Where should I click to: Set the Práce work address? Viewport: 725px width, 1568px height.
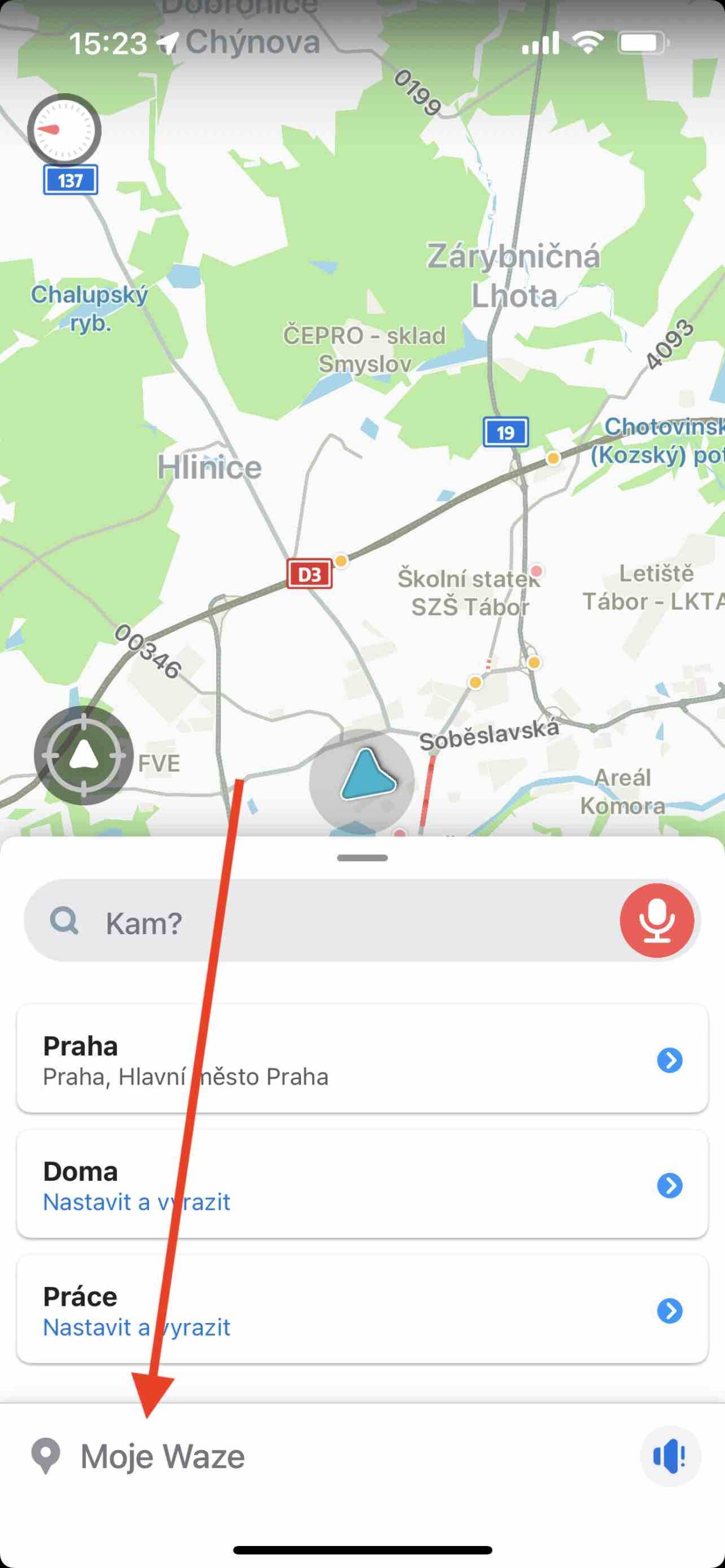[x=362, y=1310]
